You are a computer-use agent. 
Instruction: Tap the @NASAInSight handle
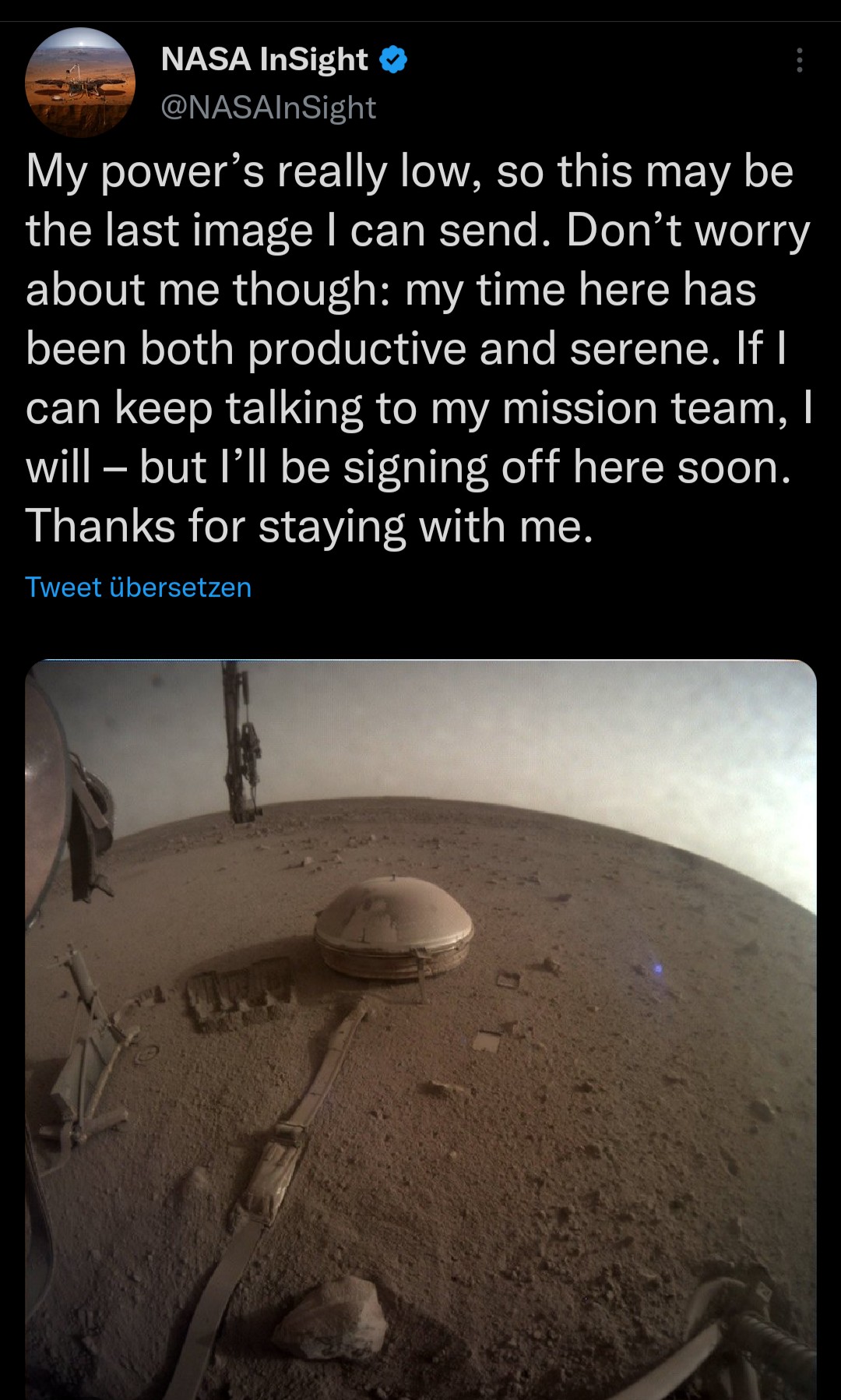(x=268, y=108)
